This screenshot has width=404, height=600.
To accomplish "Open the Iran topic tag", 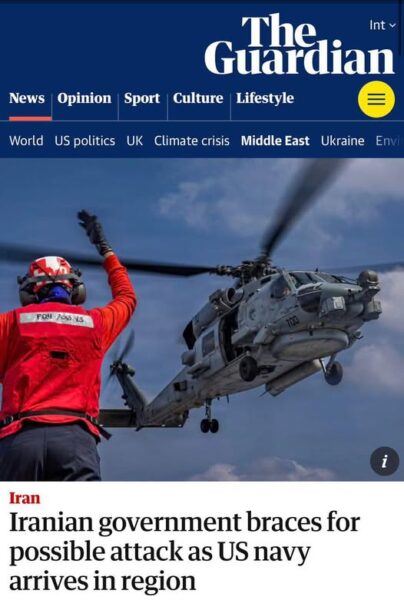I will pyautogui.click(x=24, y=498).
